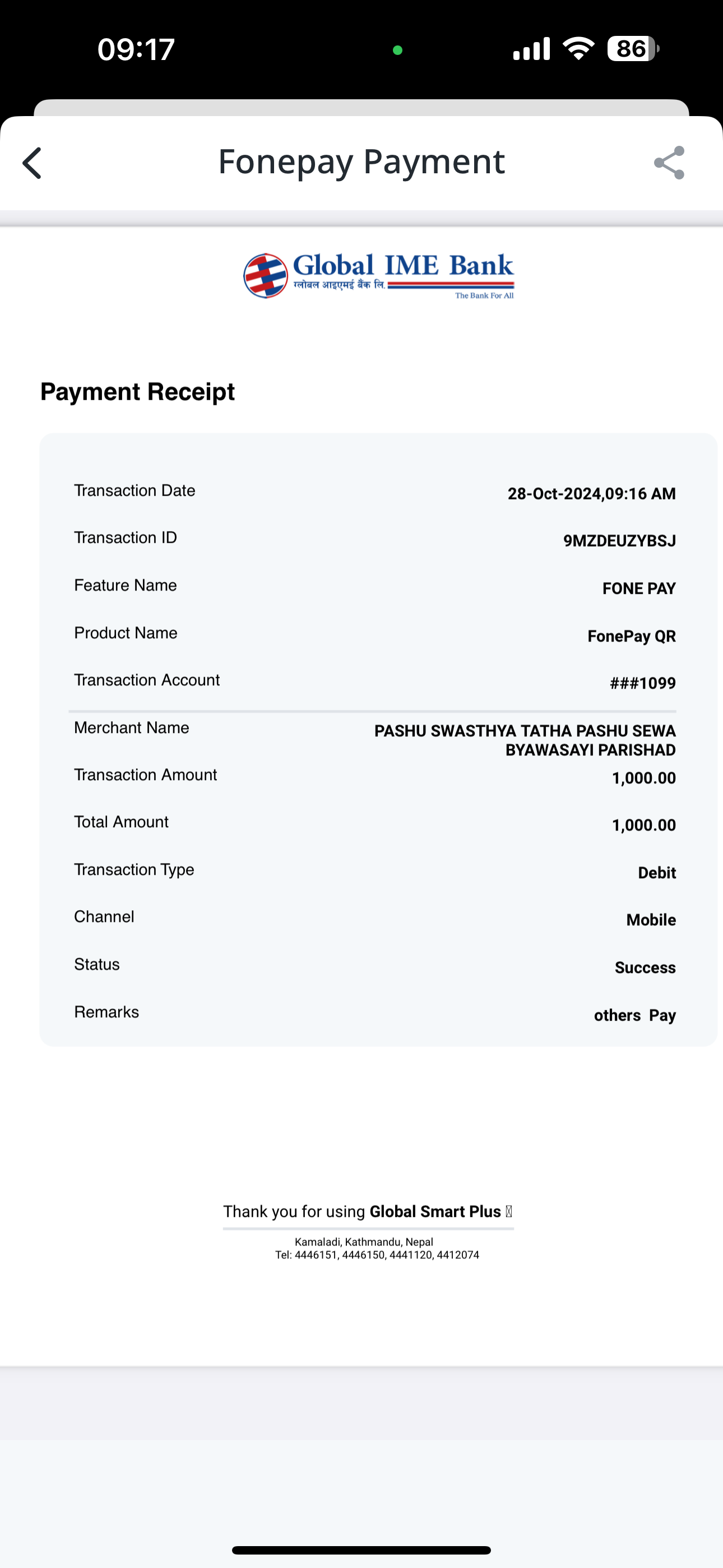This screenshot has width=723, height=1568.
Task: Share the payment receipt
Action: (669, 163)
